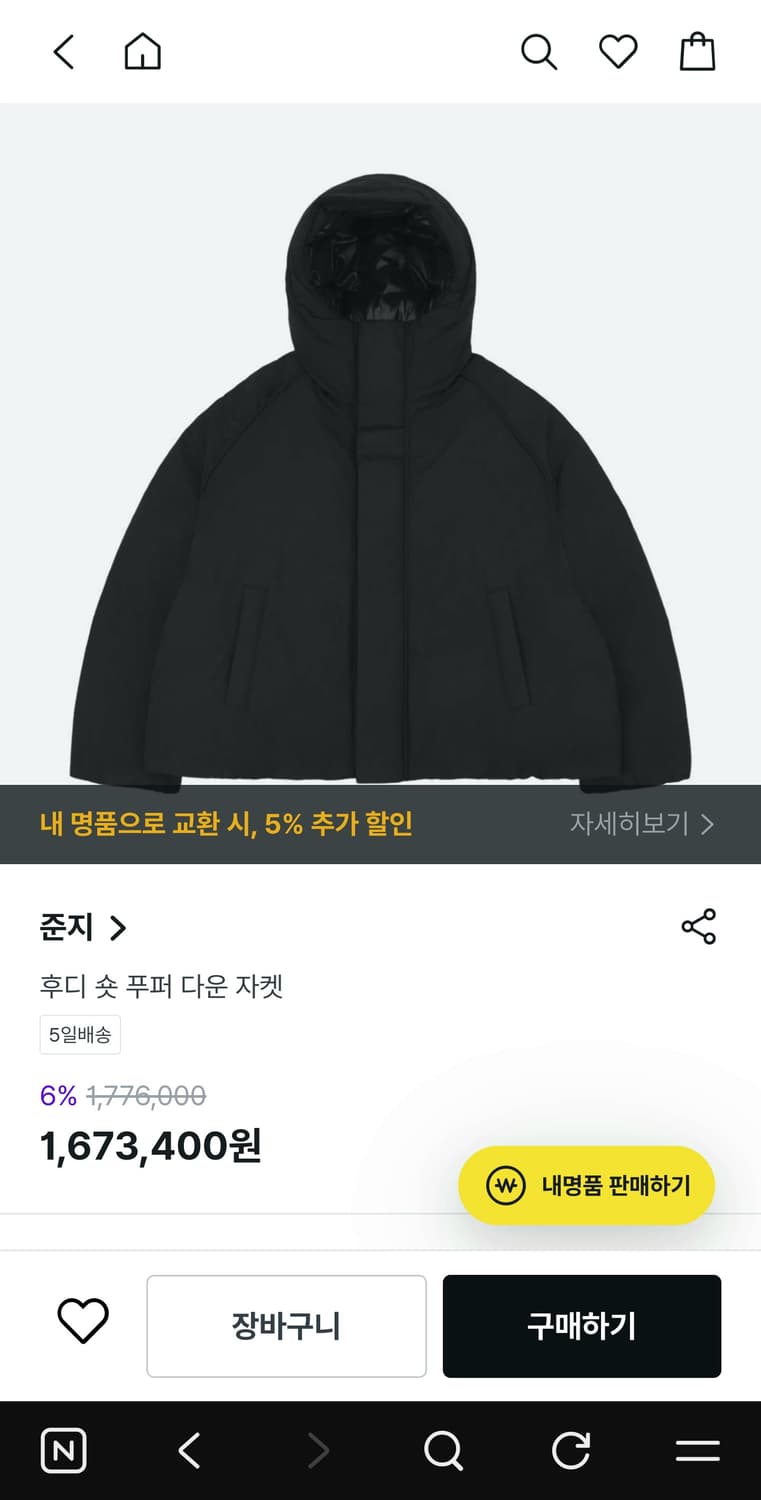Refresh the page using the reload icon

(571, 1450)
